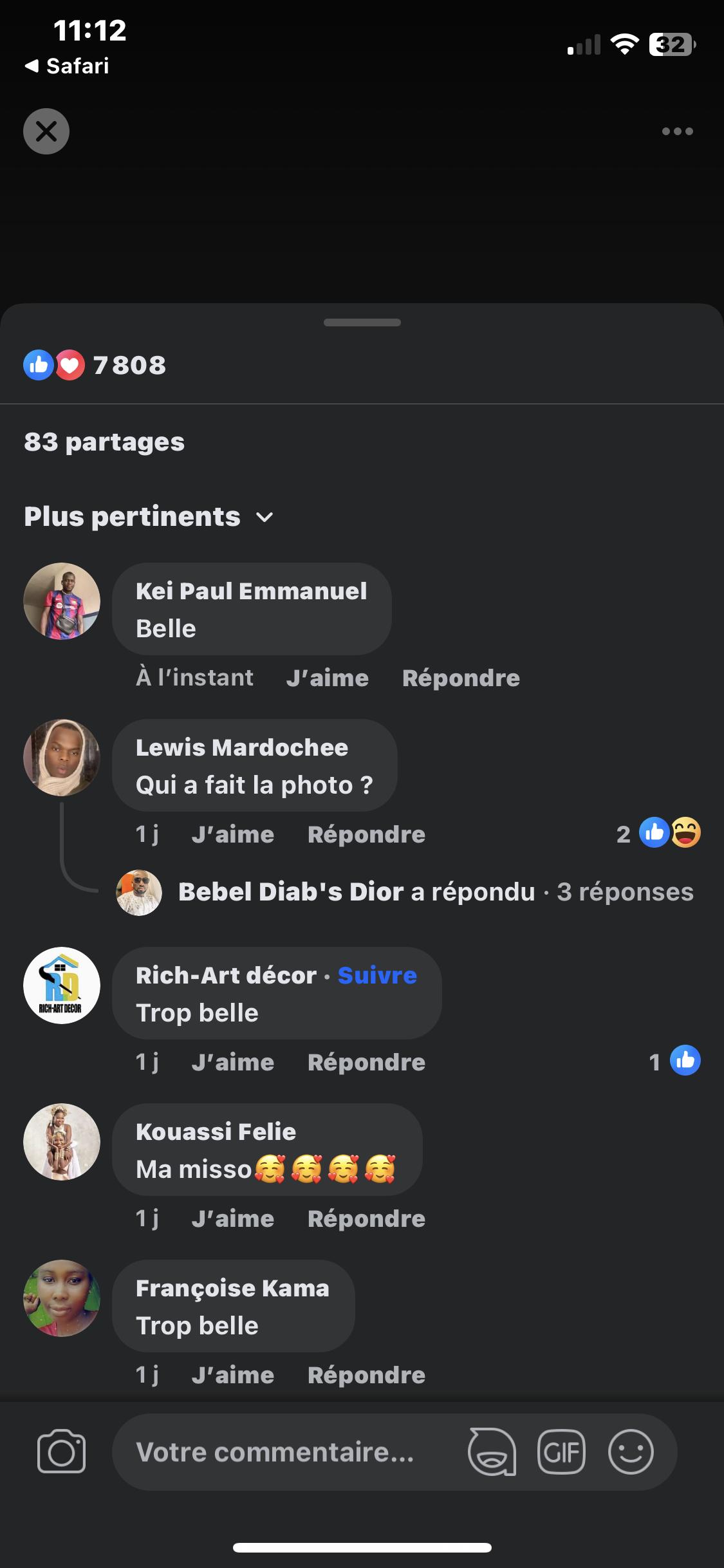Open the avatar sticker picker
Viewport: 724px width, 1568px height.
pyautogui.click(x=492, y=1452)
